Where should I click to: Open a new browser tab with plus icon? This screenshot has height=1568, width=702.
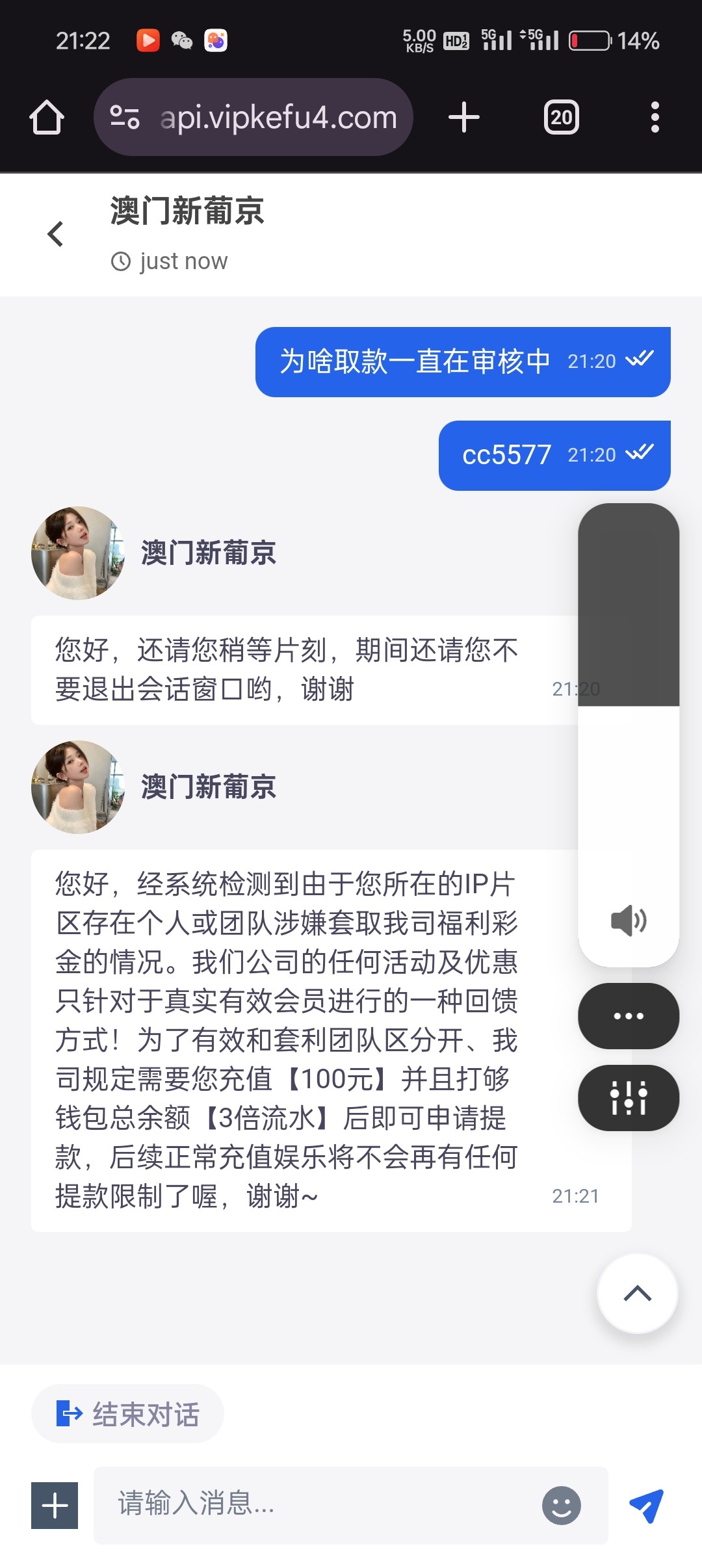pos(463,117)
